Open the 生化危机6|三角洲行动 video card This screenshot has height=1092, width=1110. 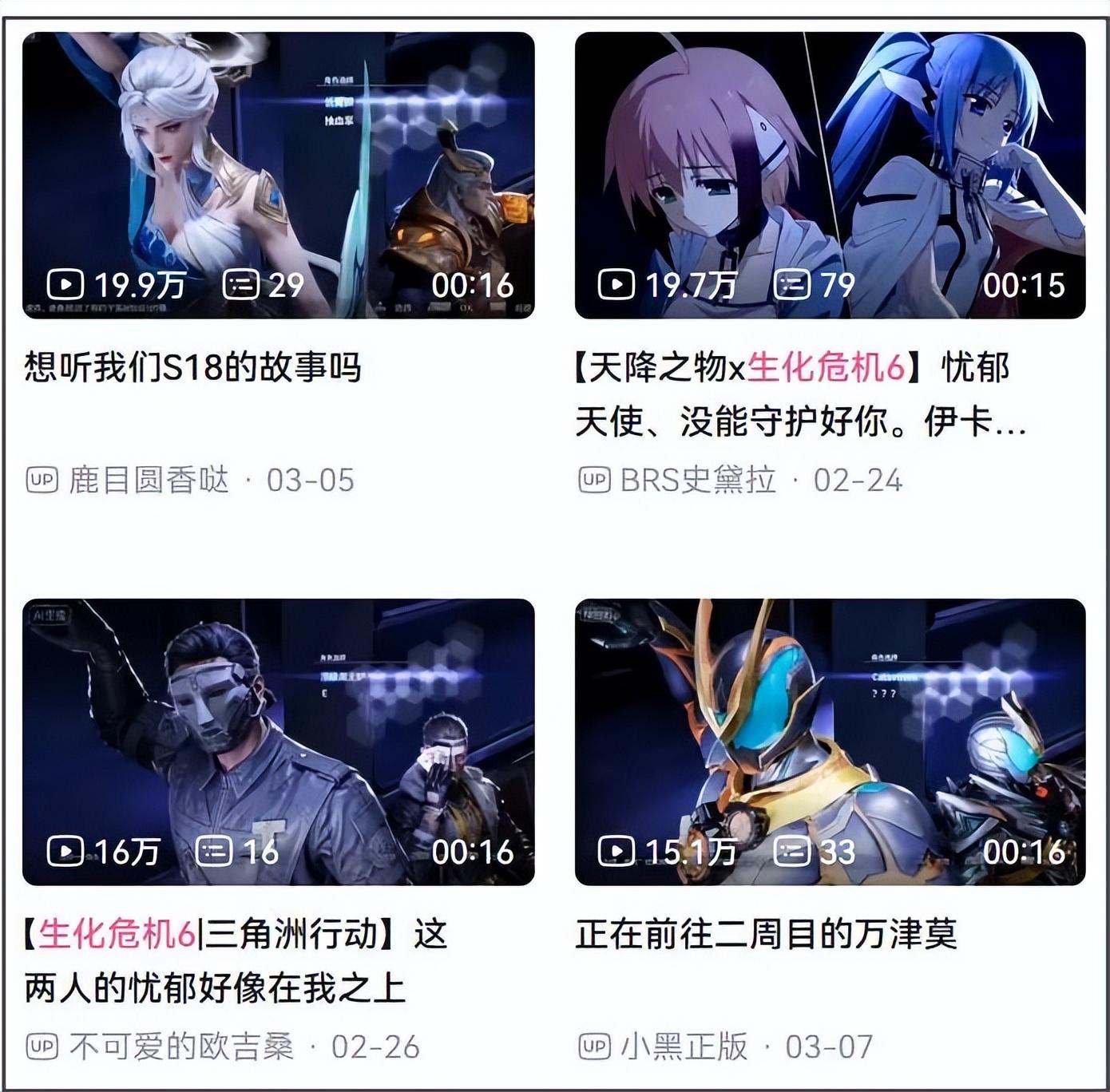point(278,742)
